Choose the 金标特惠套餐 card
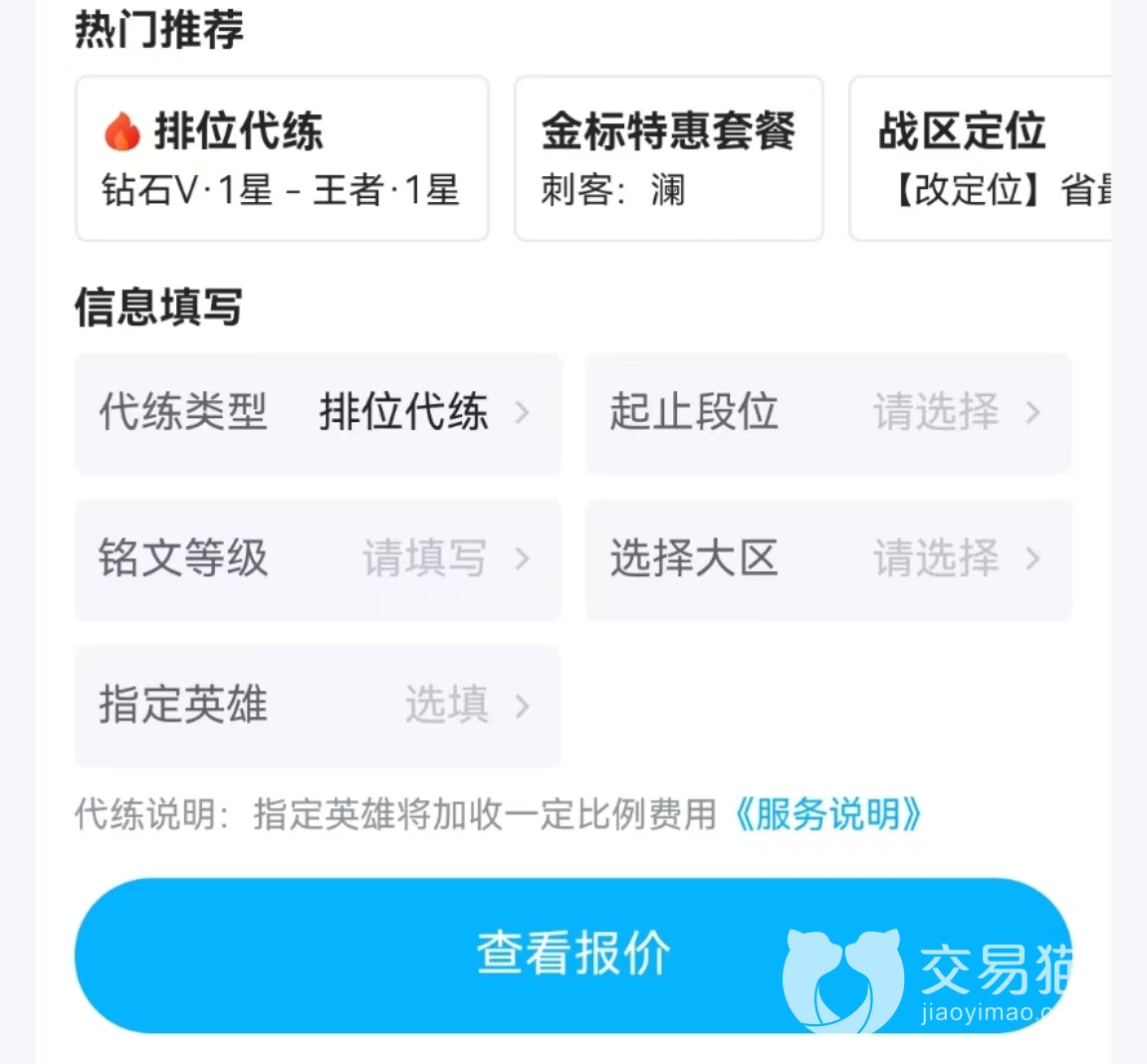 point(668,159)
